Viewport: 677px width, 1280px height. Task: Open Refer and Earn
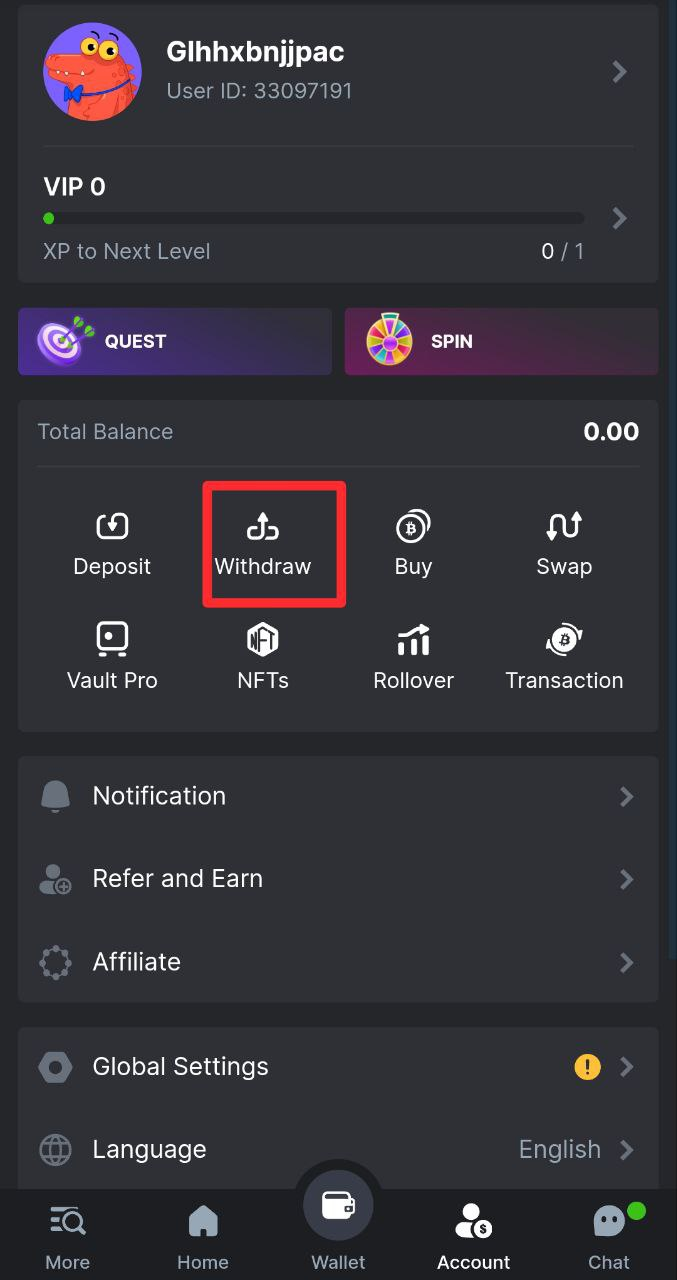tap(338, 879)
